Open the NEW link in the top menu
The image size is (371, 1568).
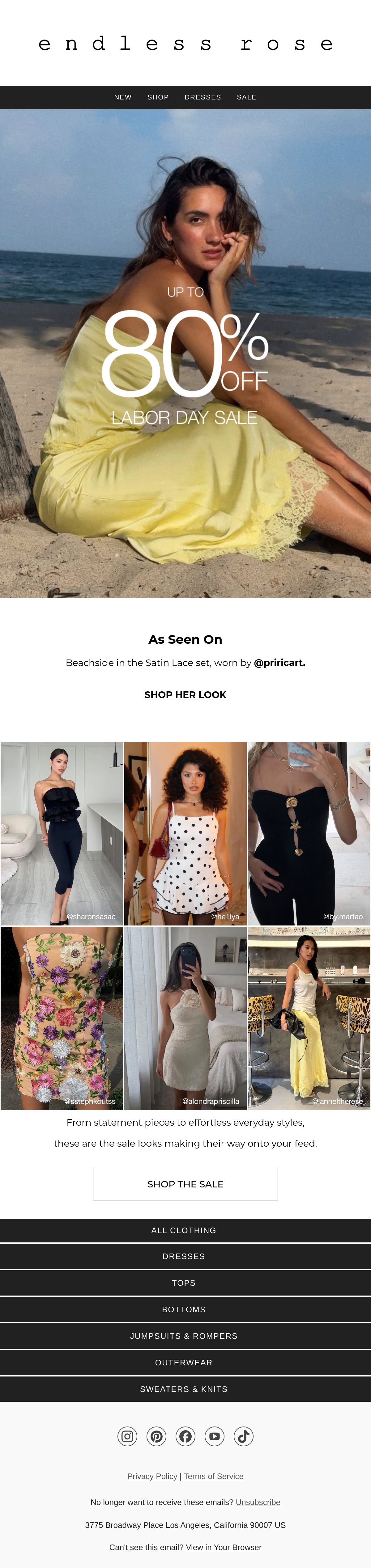[x=122, y=97]
